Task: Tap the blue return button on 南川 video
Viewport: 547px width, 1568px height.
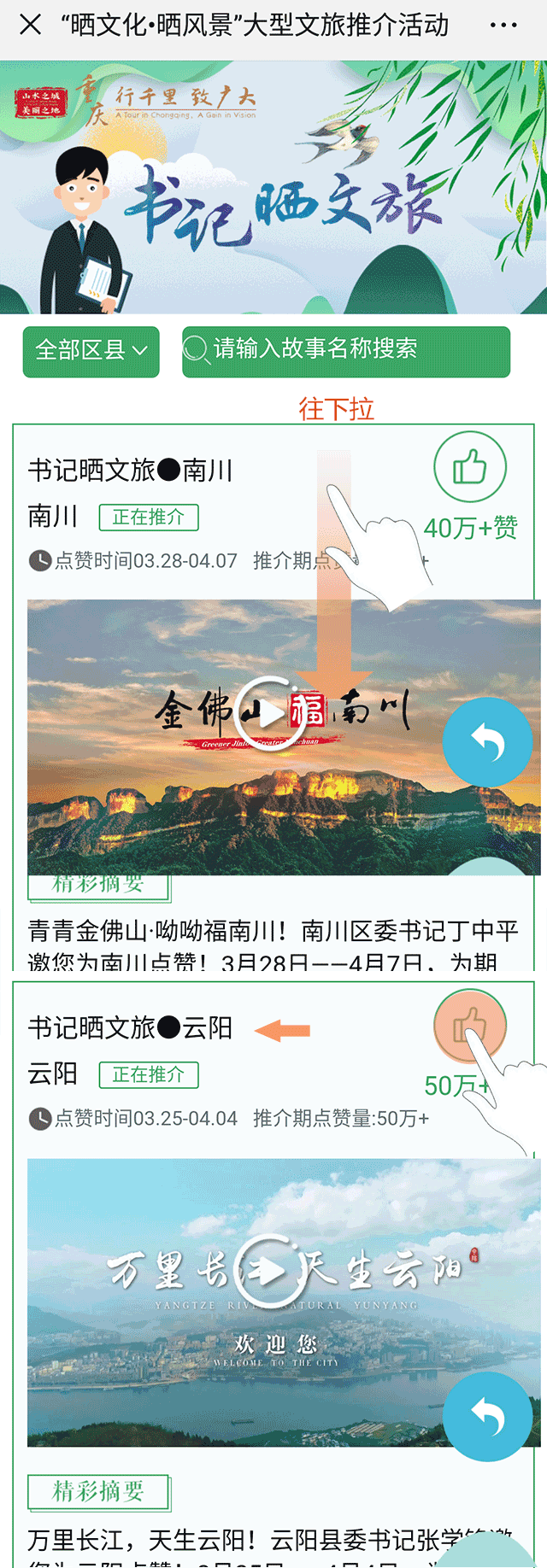Action: tap(487, 742)
